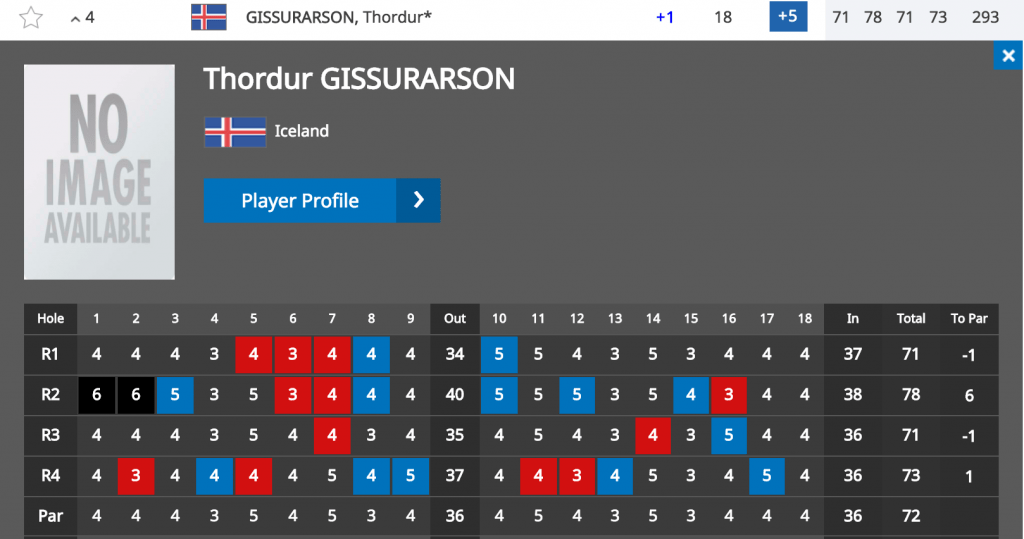Screen dimensions: 1024x539
Task: Add Gissurarson to favourites with the star
Action: coord(31,18)
